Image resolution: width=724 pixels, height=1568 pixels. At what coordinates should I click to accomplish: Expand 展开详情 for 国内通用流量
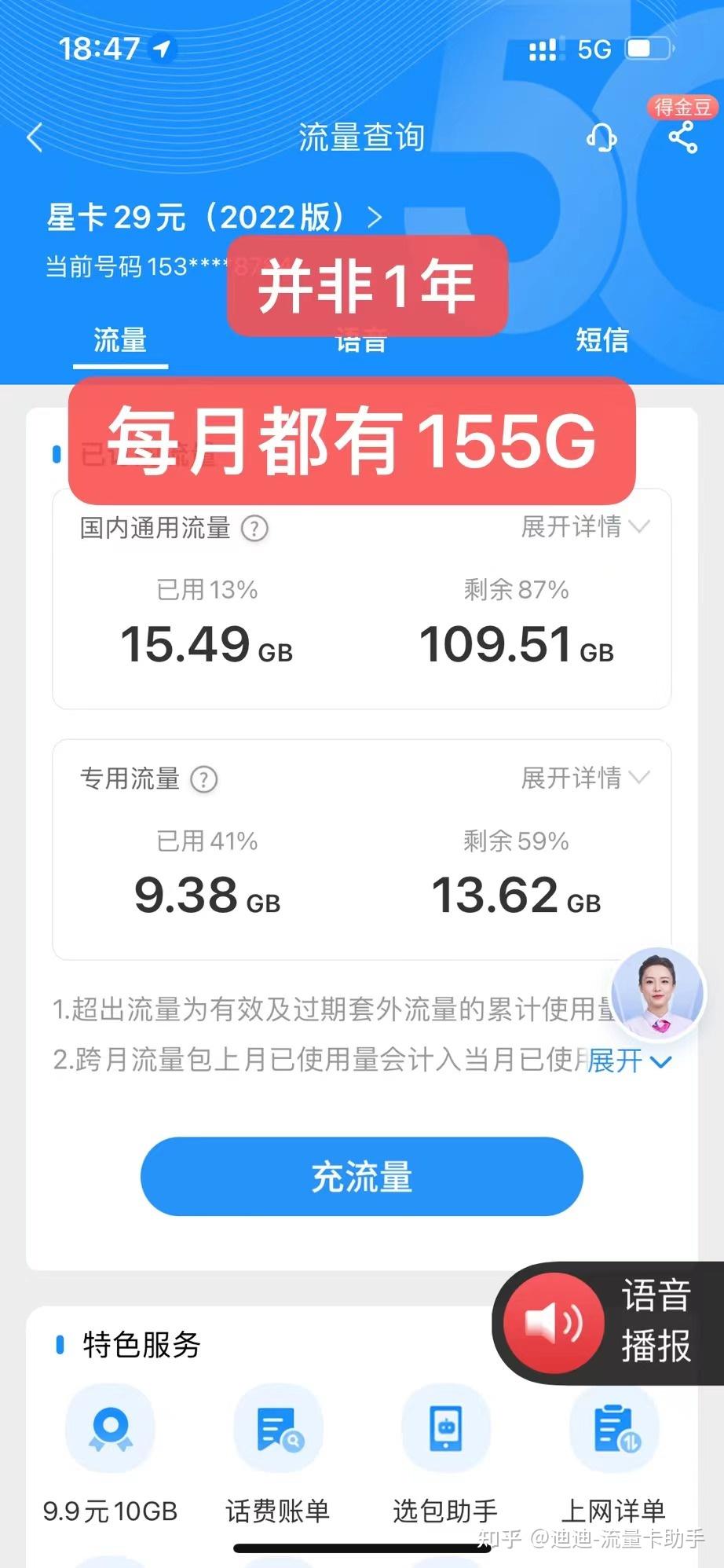click(x=584, y=528)
